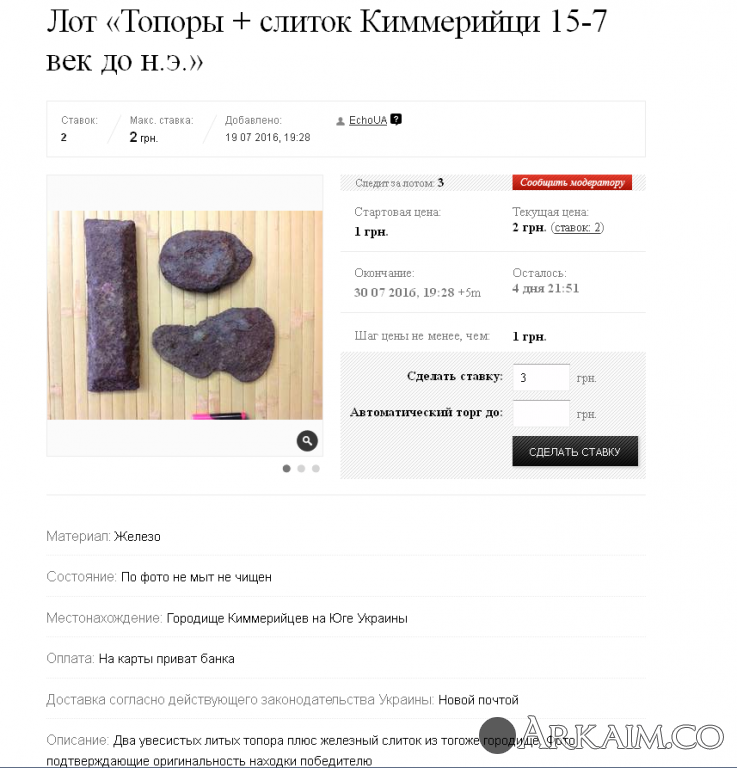Select the second photo indicator dot
The width and height of the screenshot is (737, 768).
301,468
